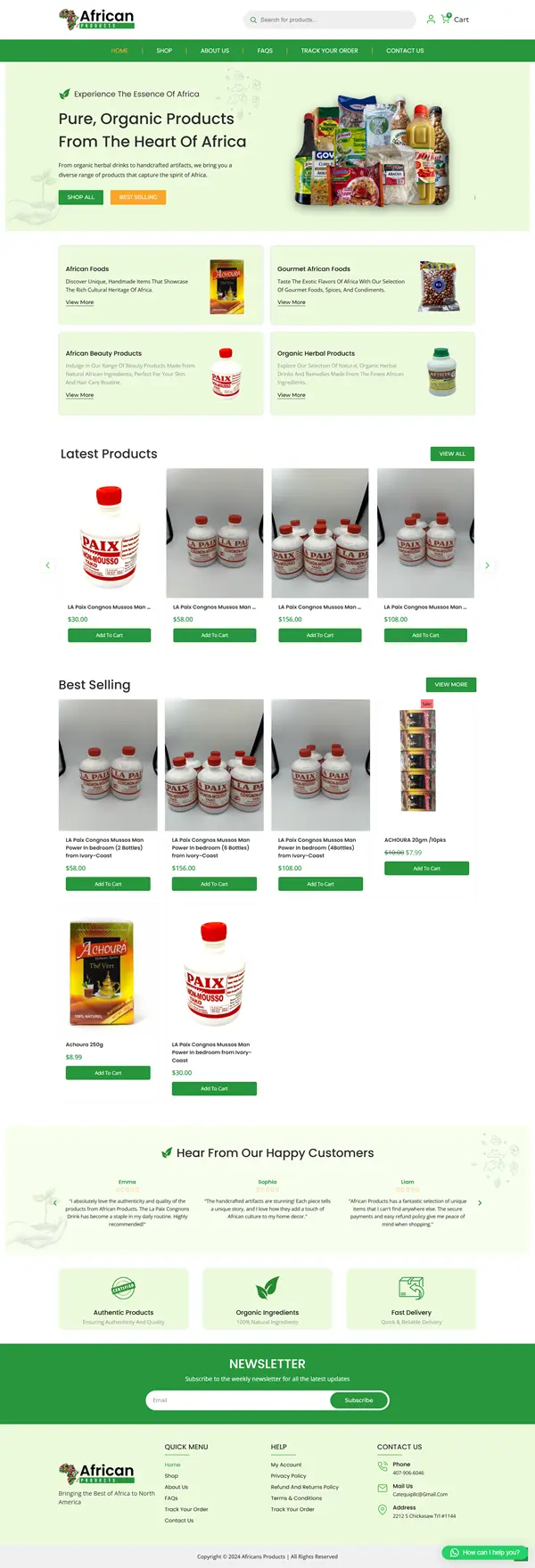
Task: Open the How can I help you chat
Action: (x=484, y=1552)
